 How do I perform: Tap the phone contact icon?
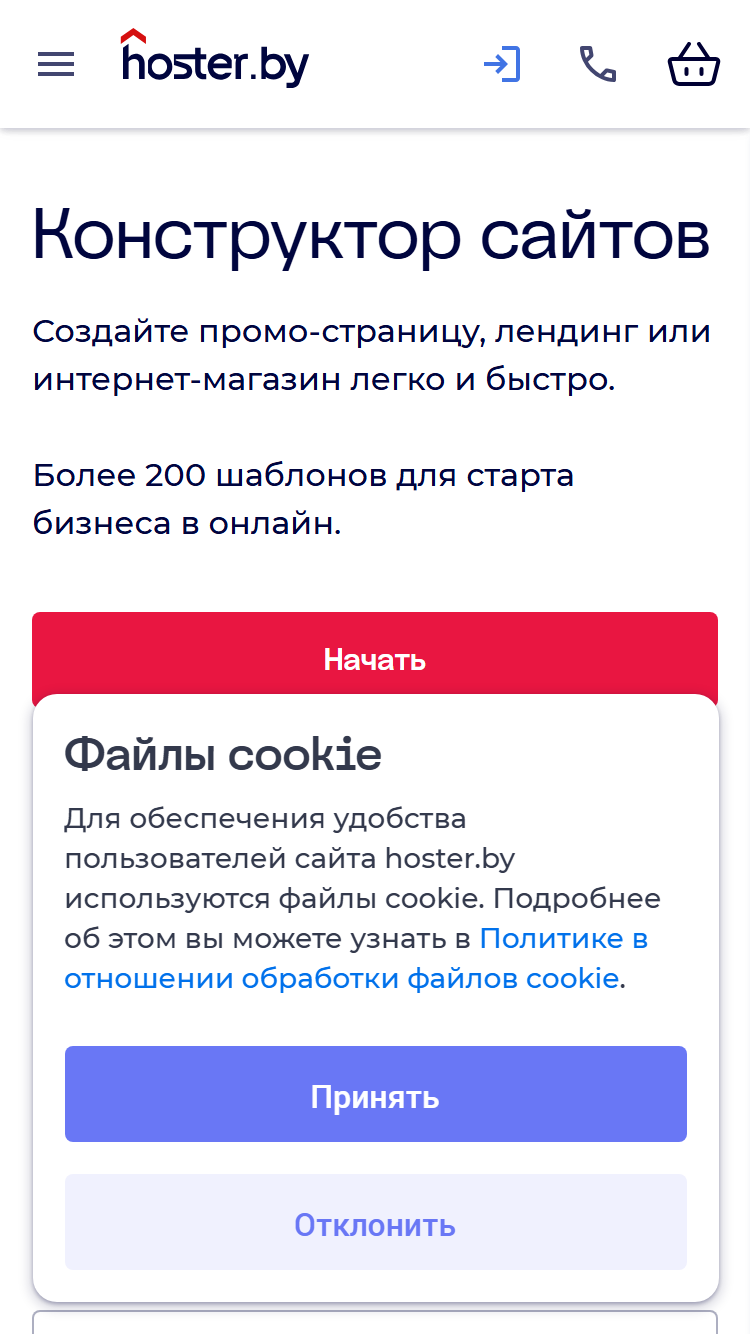[597, 65]
